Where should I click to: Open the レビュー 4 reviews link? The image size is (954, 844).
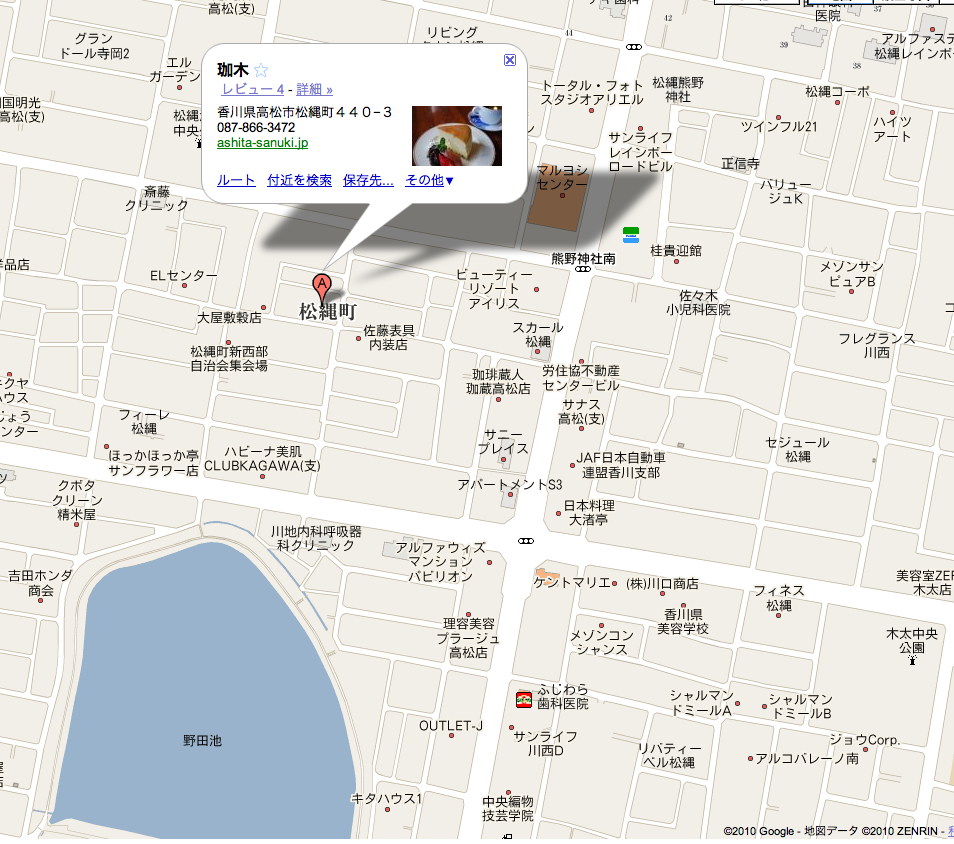tap(253, 89)
